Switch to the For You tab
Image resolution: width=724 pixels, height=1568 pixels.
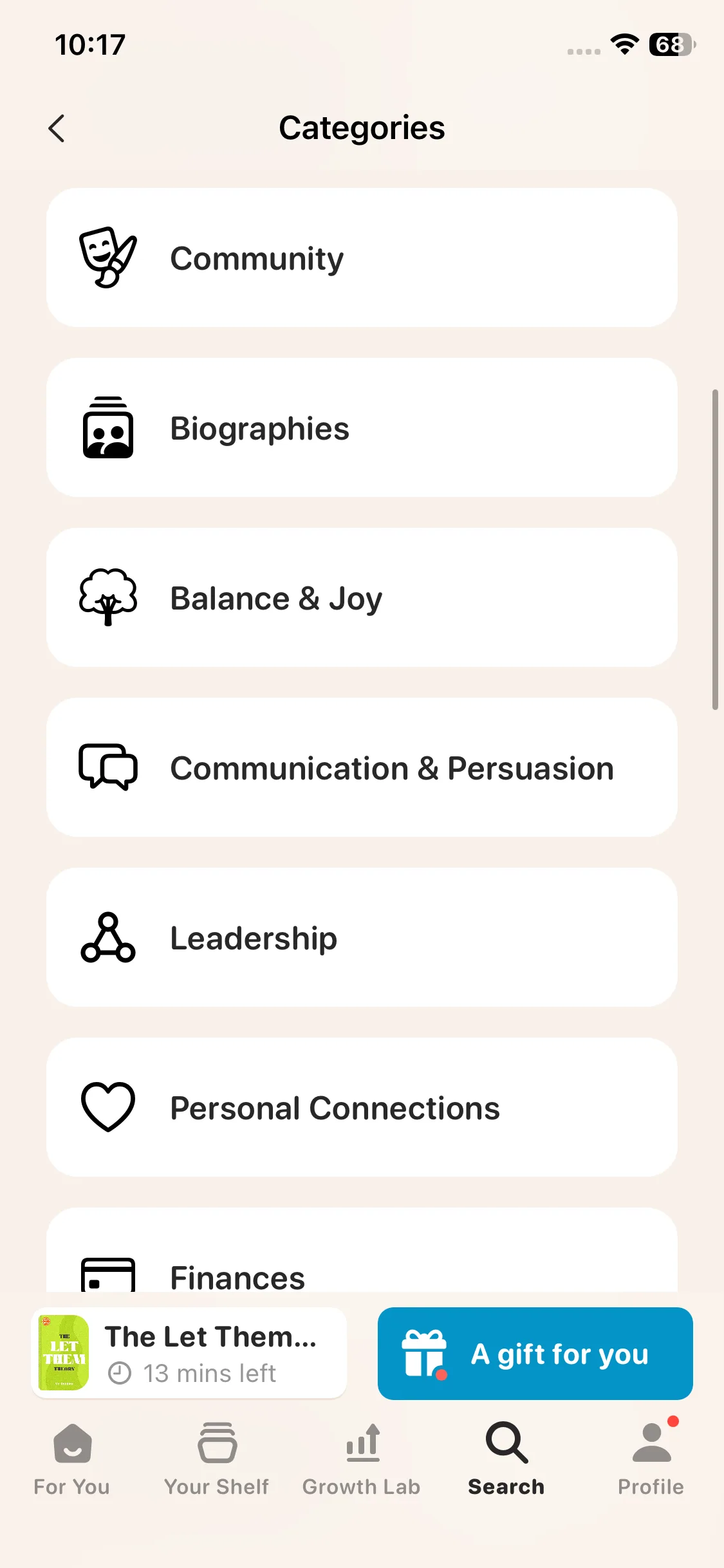click(x=72, y=1459)
